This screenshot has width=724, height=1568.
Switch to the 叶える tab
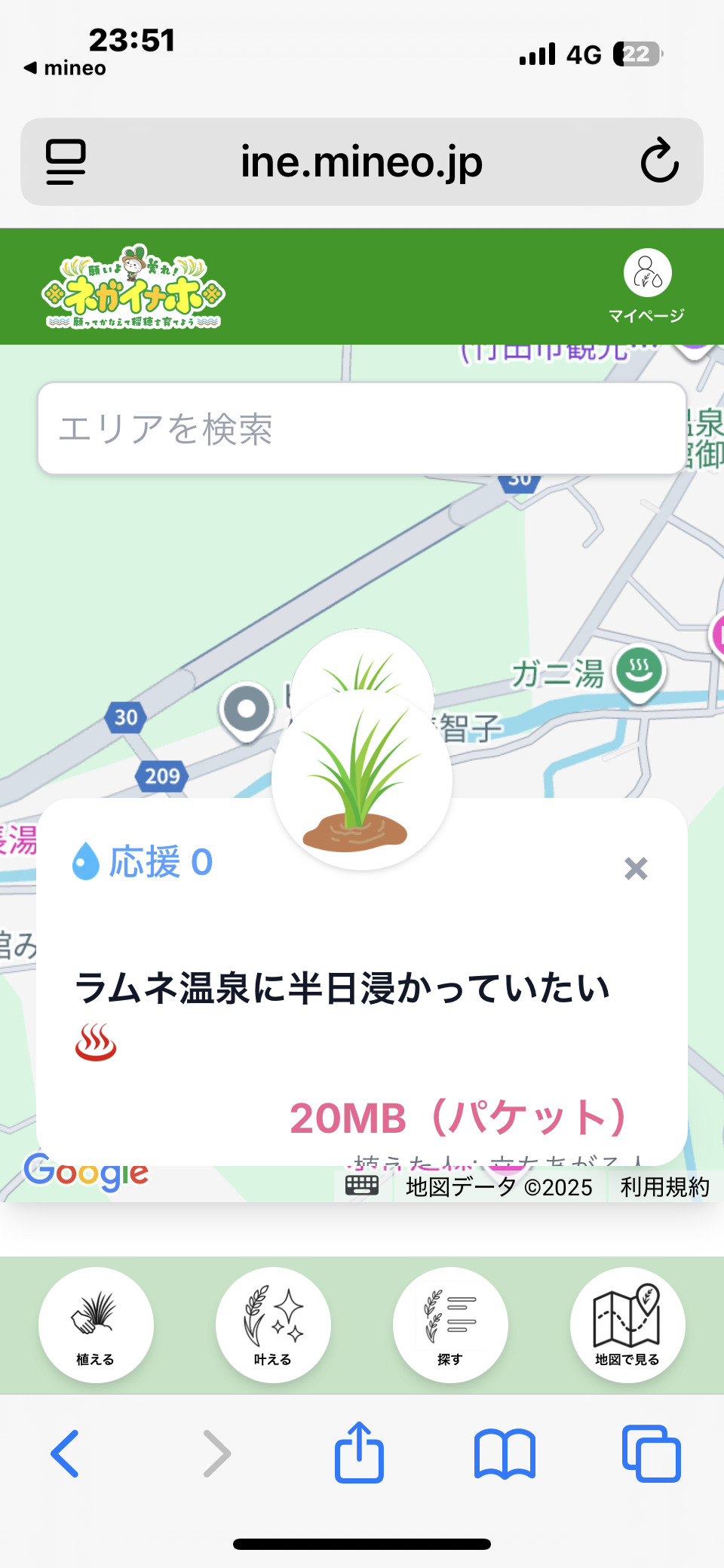tap(273, 1324)
